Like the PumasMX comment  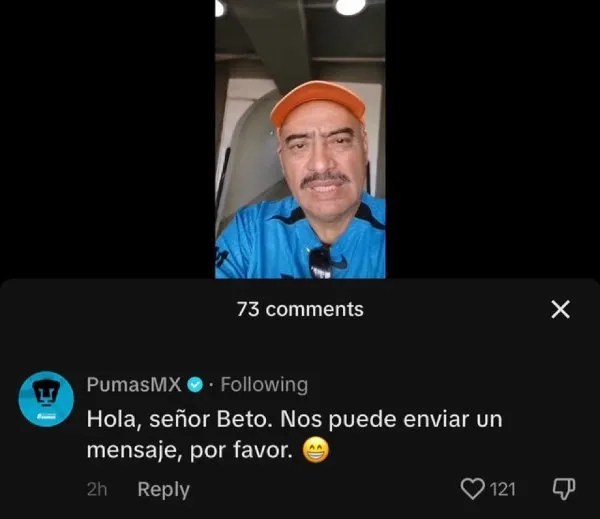[x=472, y=489]
